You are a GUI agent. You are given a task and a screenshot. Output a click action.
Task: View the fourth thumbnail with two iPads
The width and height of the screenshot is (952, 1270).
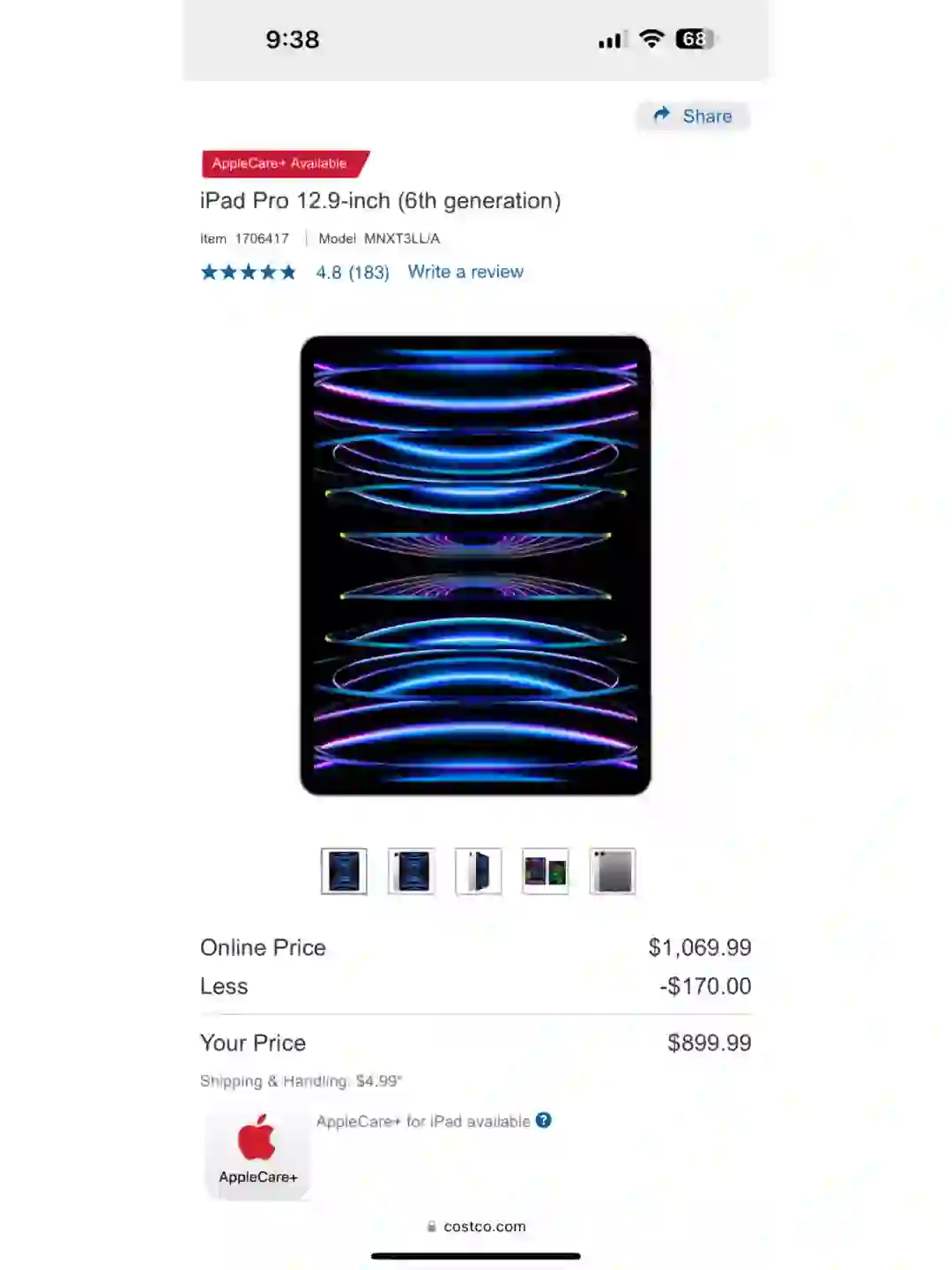546,871
